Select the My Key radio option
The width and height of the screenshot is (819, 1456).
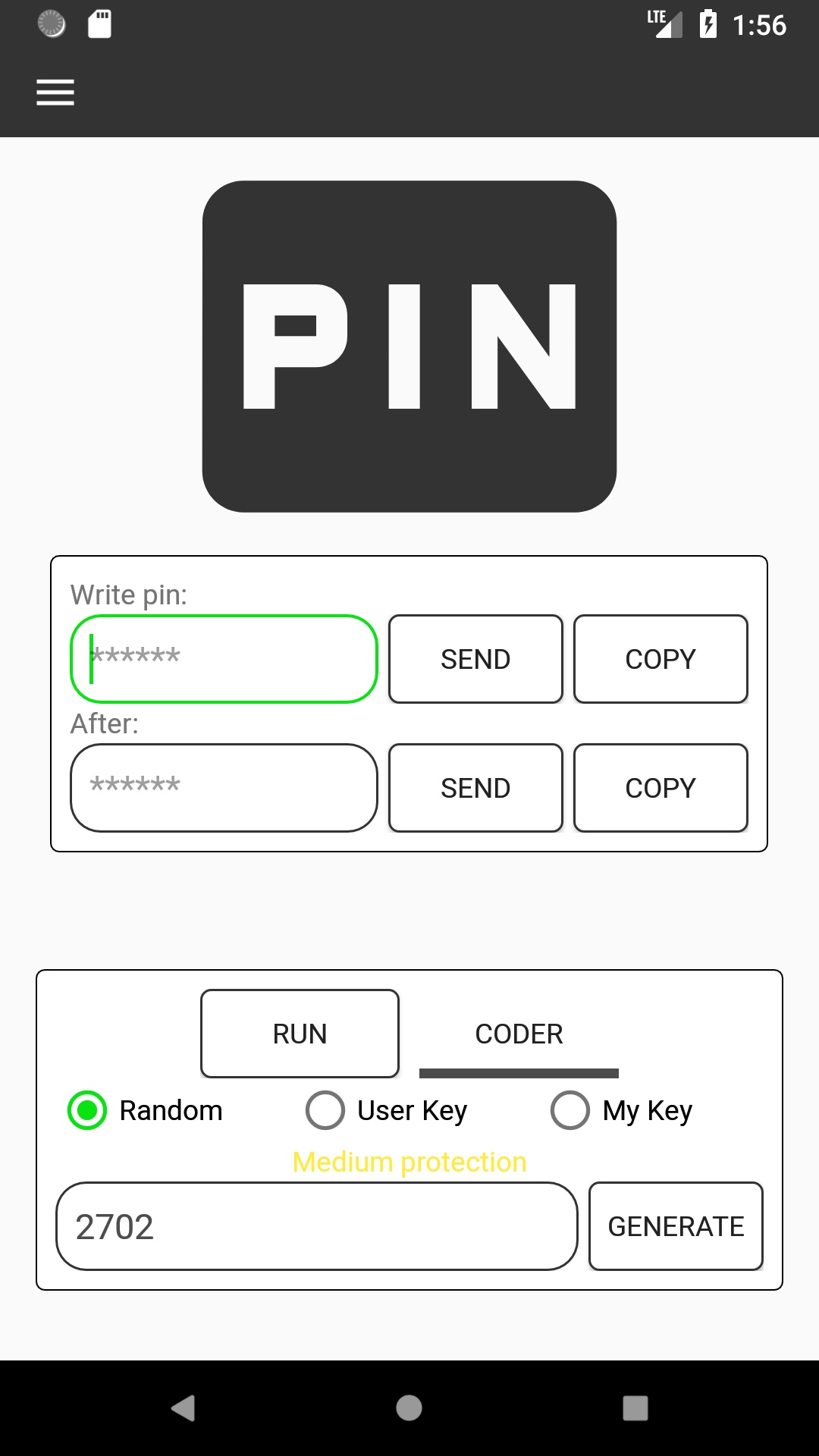pos(570,1110)
